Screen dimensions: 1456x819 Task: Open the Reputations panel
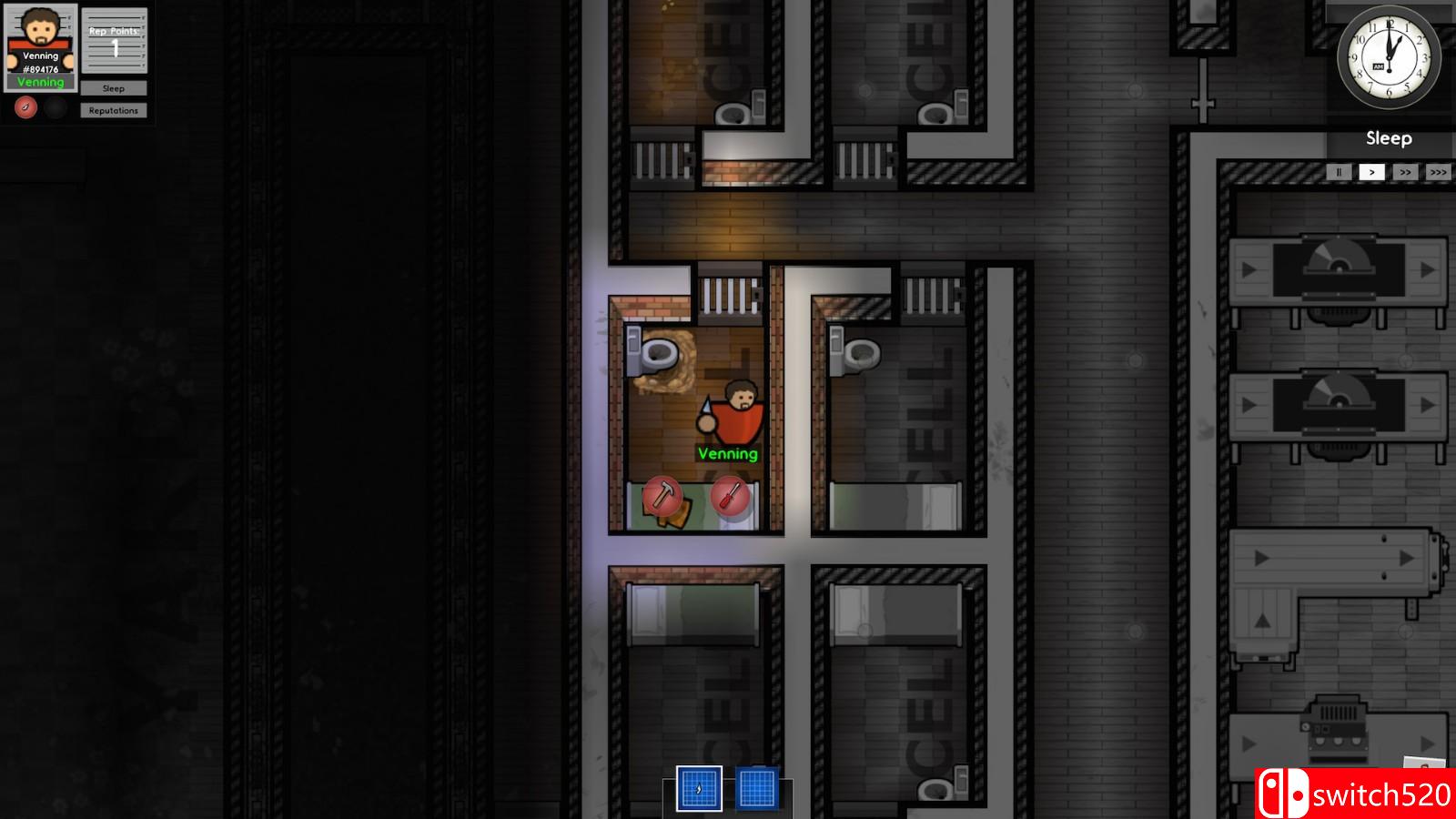coord(114,110)
